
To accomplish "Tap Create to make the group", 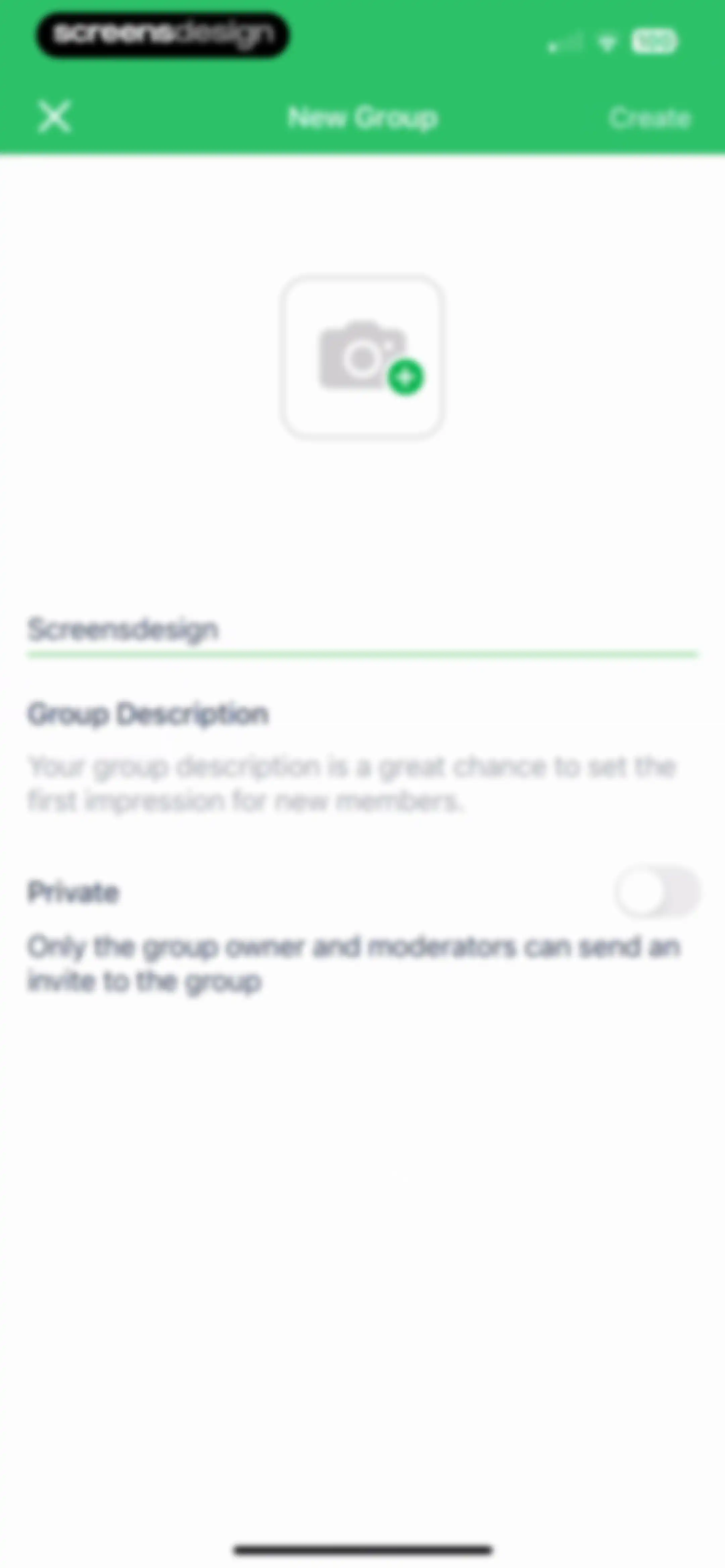I will click(649, 118).
